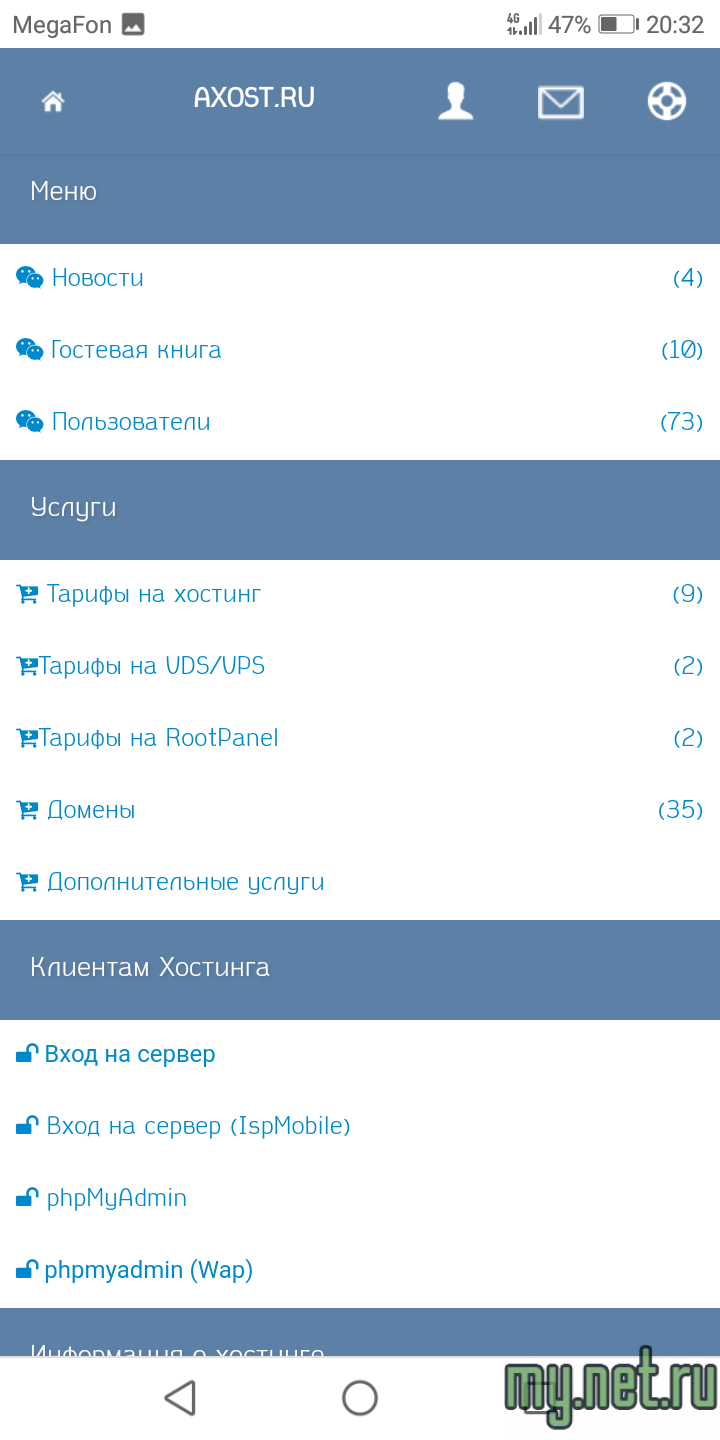
Task: Tap the Вход на сервер link
Action: coord(130,1054)
